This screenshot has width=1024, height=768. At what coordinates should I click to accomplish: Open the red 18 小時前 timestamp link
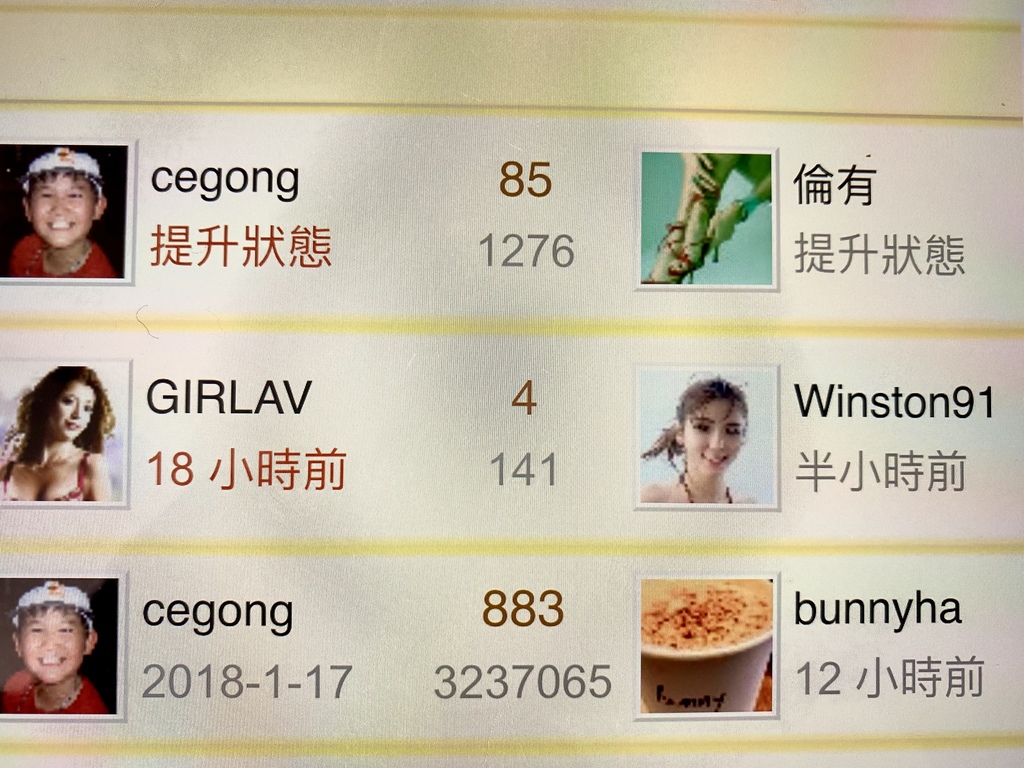point(246,470)
